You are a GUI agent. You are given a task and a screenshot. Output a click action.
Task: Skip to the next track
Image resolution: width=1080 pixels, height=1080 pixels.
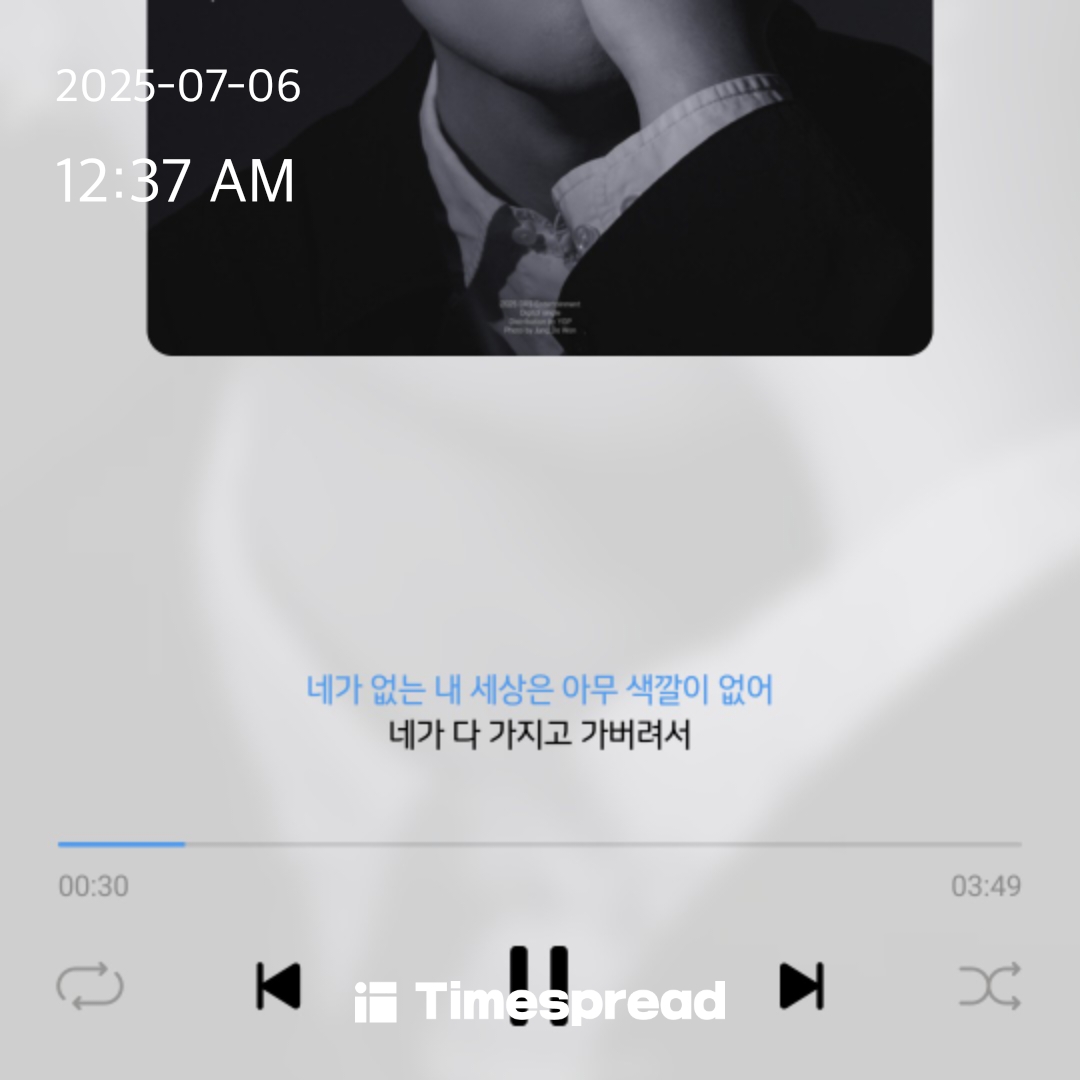tap(801, 986)
